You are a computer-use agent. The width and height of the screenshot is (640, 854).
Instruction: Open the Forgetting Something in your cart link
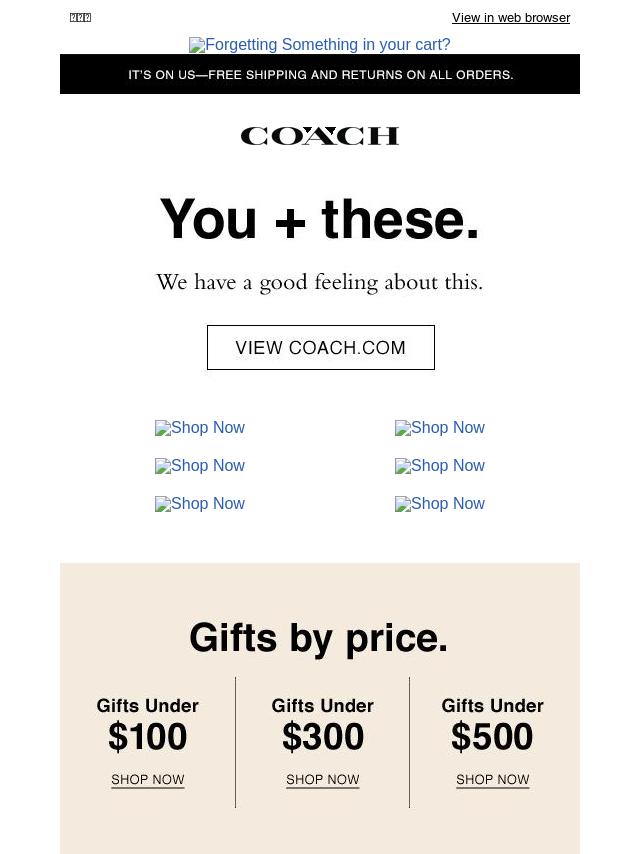[x=320, y=45]
